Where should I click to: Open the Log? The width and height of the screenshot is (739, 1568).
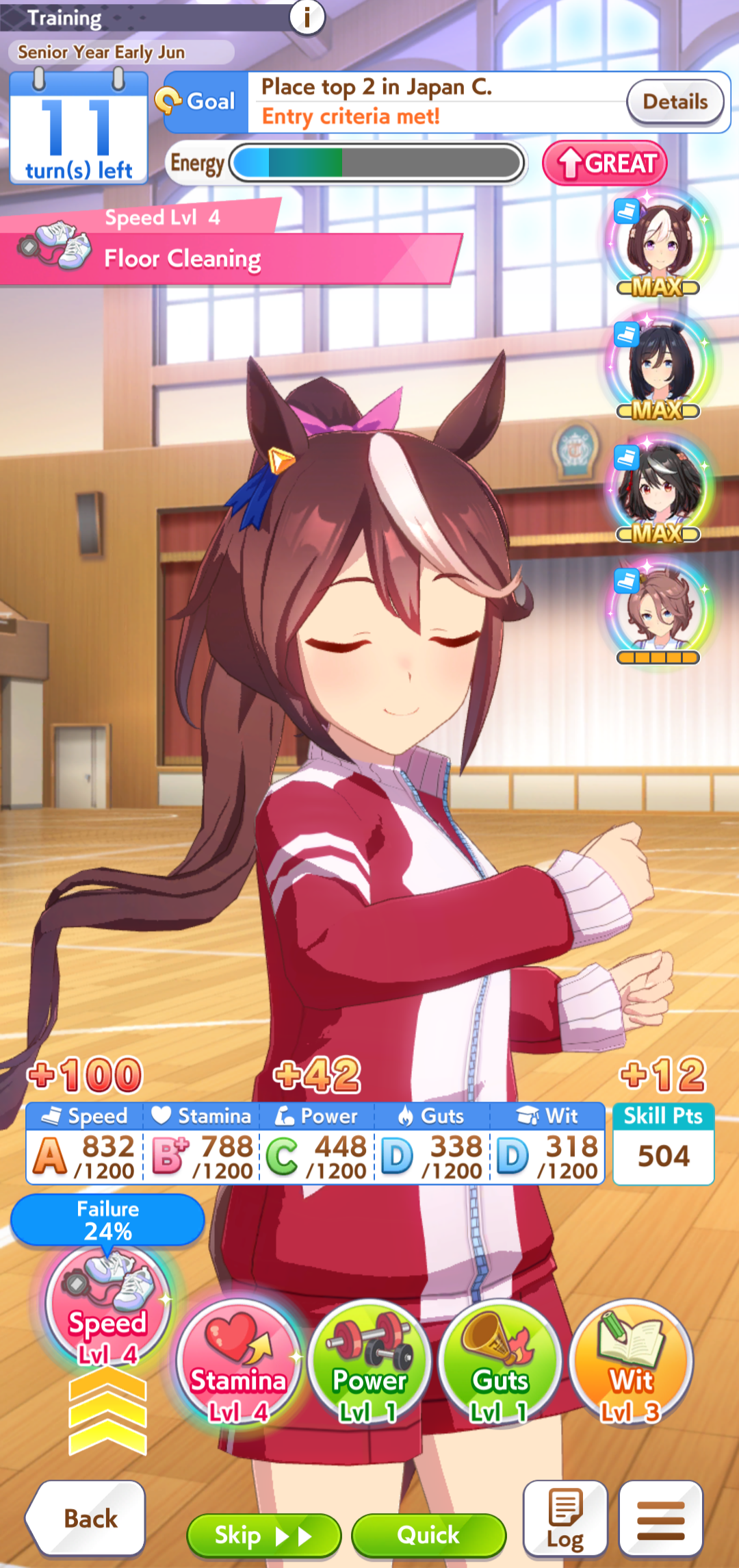click(x=565, y=1519)
